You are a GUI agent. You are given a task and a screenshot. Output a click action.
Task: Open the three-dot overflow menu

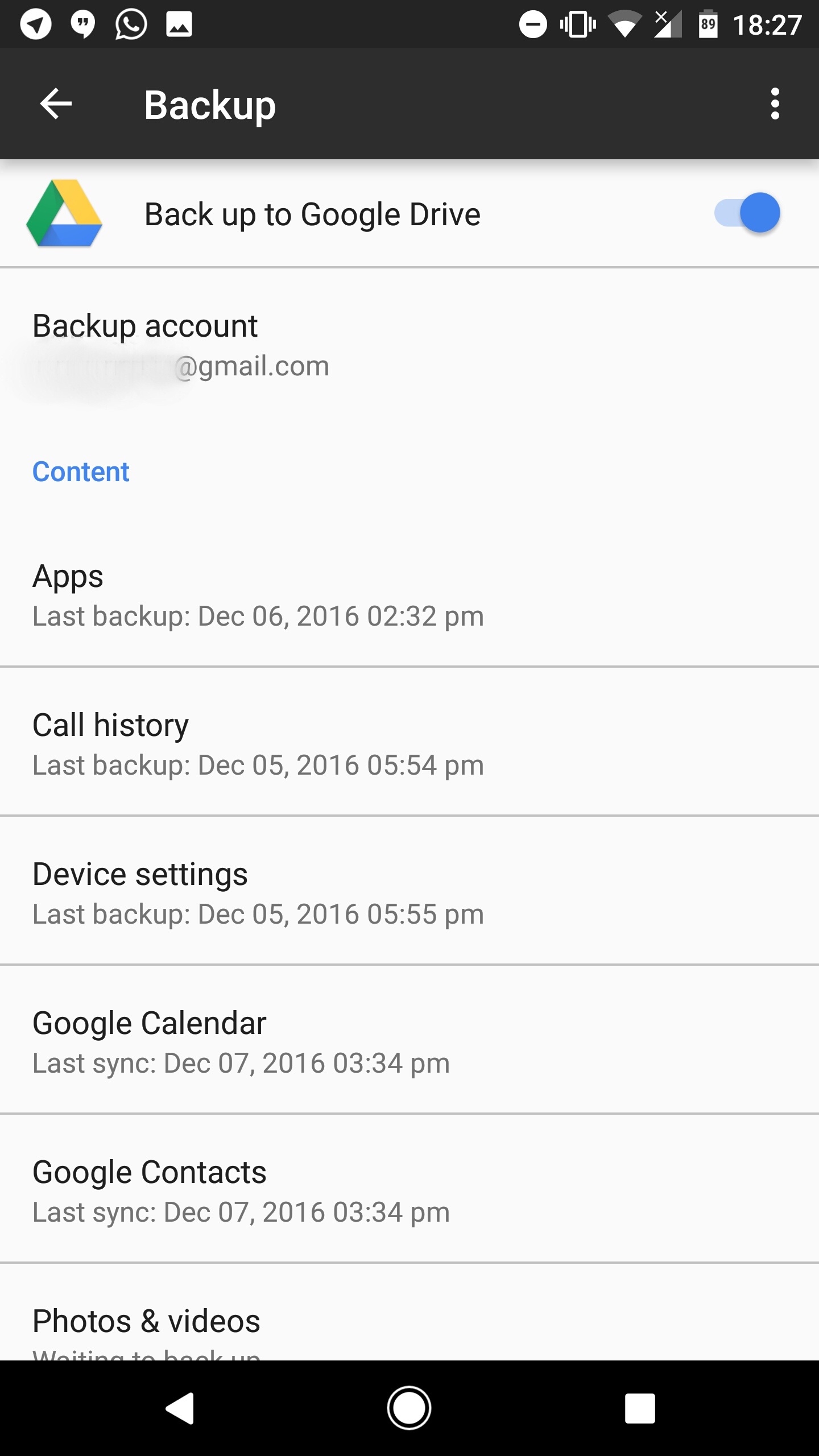coord(775,104)
